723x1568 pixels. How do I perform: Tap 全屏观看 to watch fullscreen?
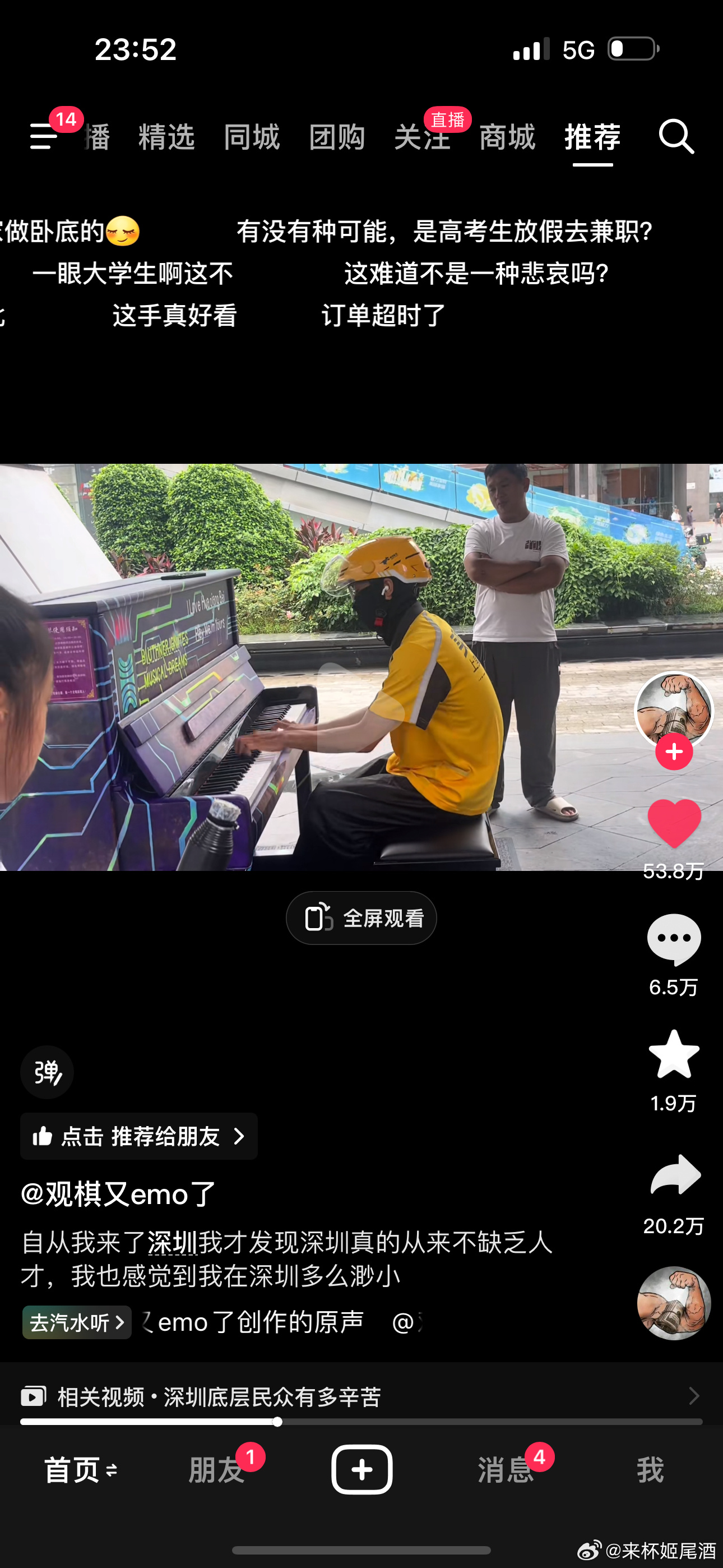[x=361, y=918]
